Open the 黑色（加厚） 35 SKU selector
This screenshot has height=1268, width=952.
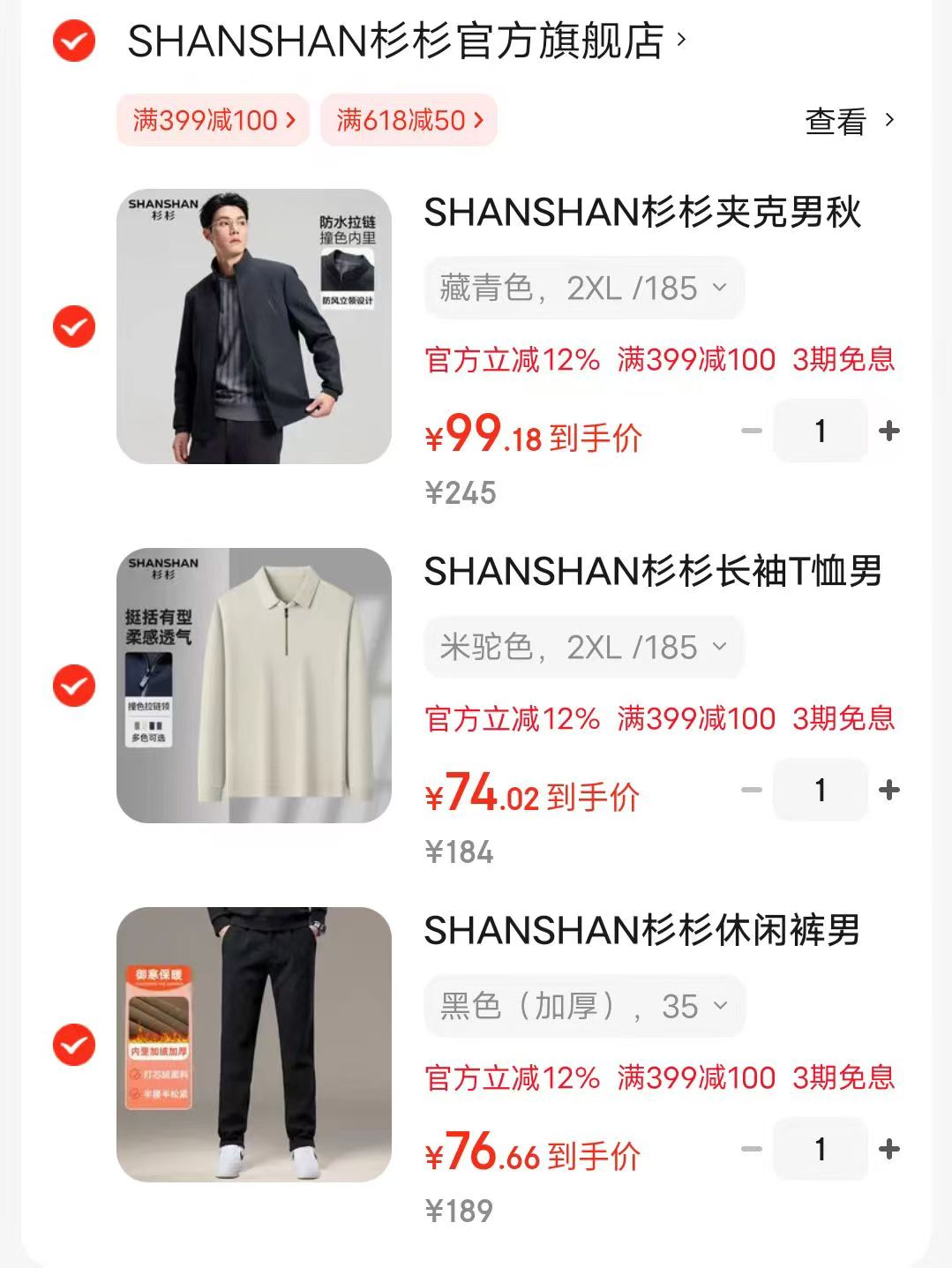(x=583, y=1005)
